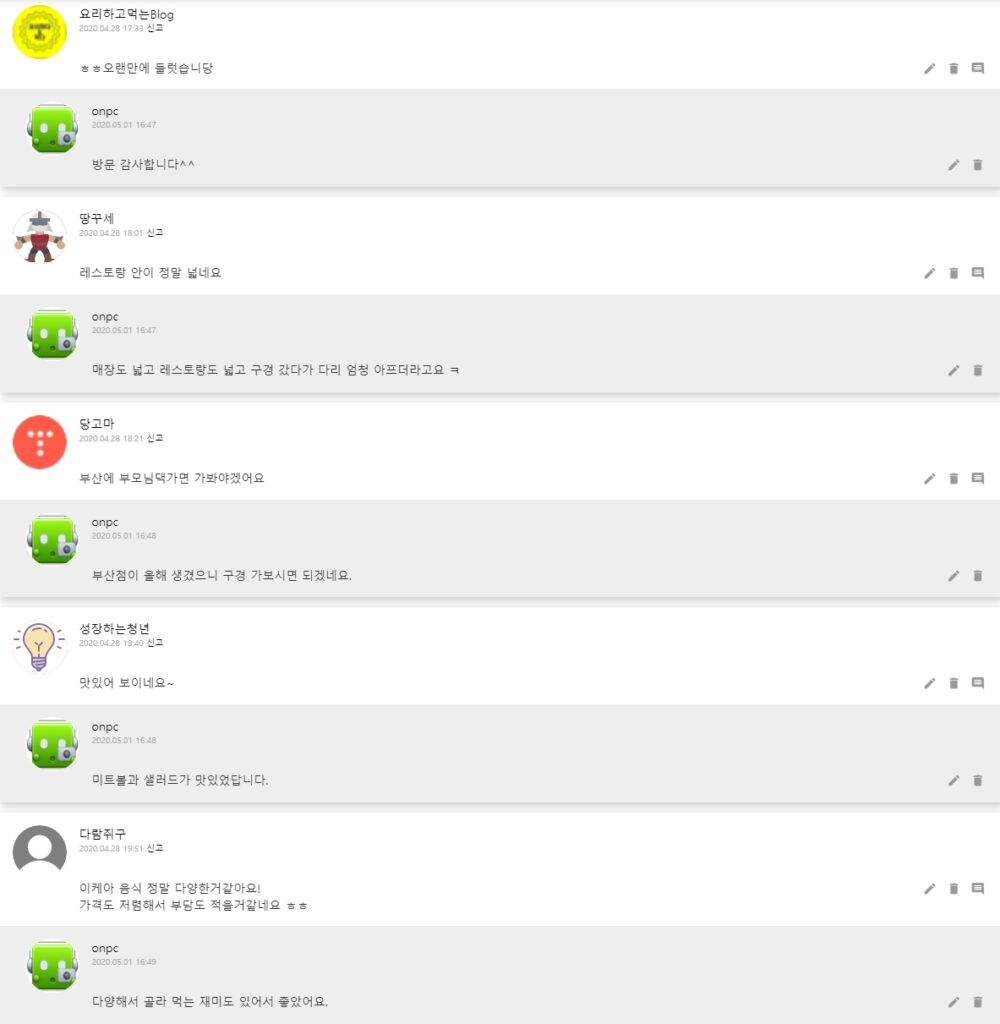This screenshot has height=1024, width=1000.
Task: Reply to 땅꾸세's comment
Action: click(x=978, y=273)
